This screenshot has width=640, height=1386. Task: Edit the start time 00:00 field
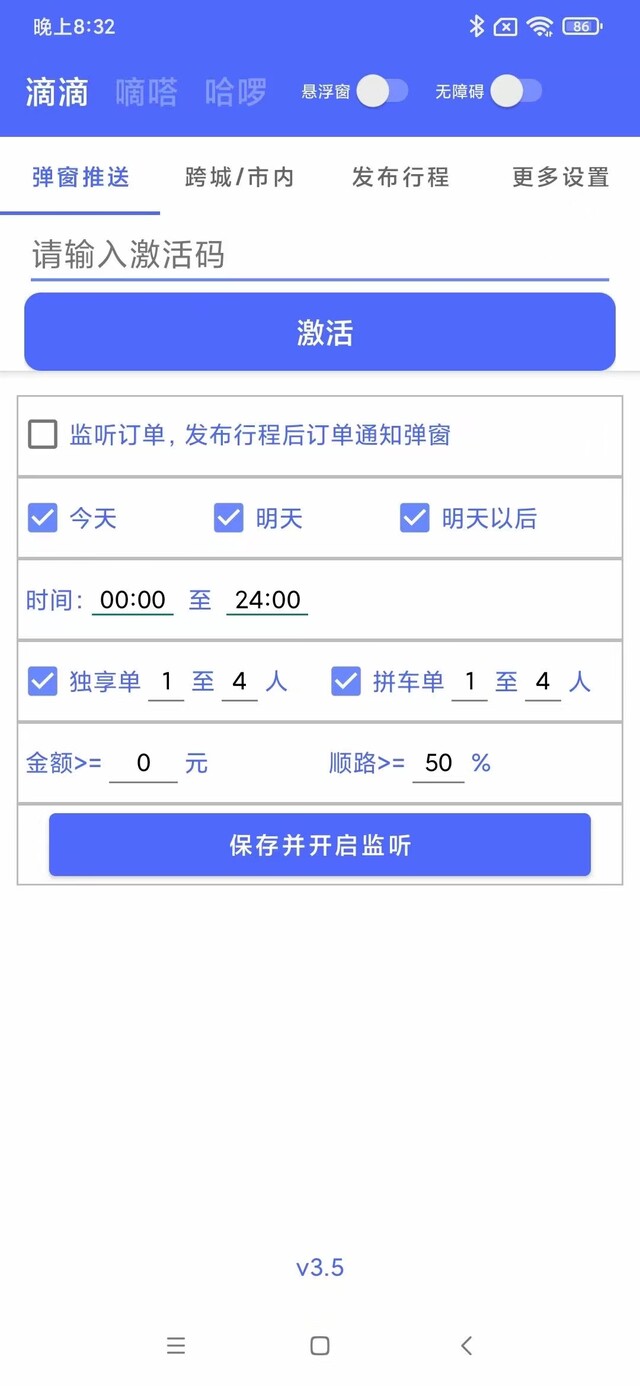coord(133,600)
